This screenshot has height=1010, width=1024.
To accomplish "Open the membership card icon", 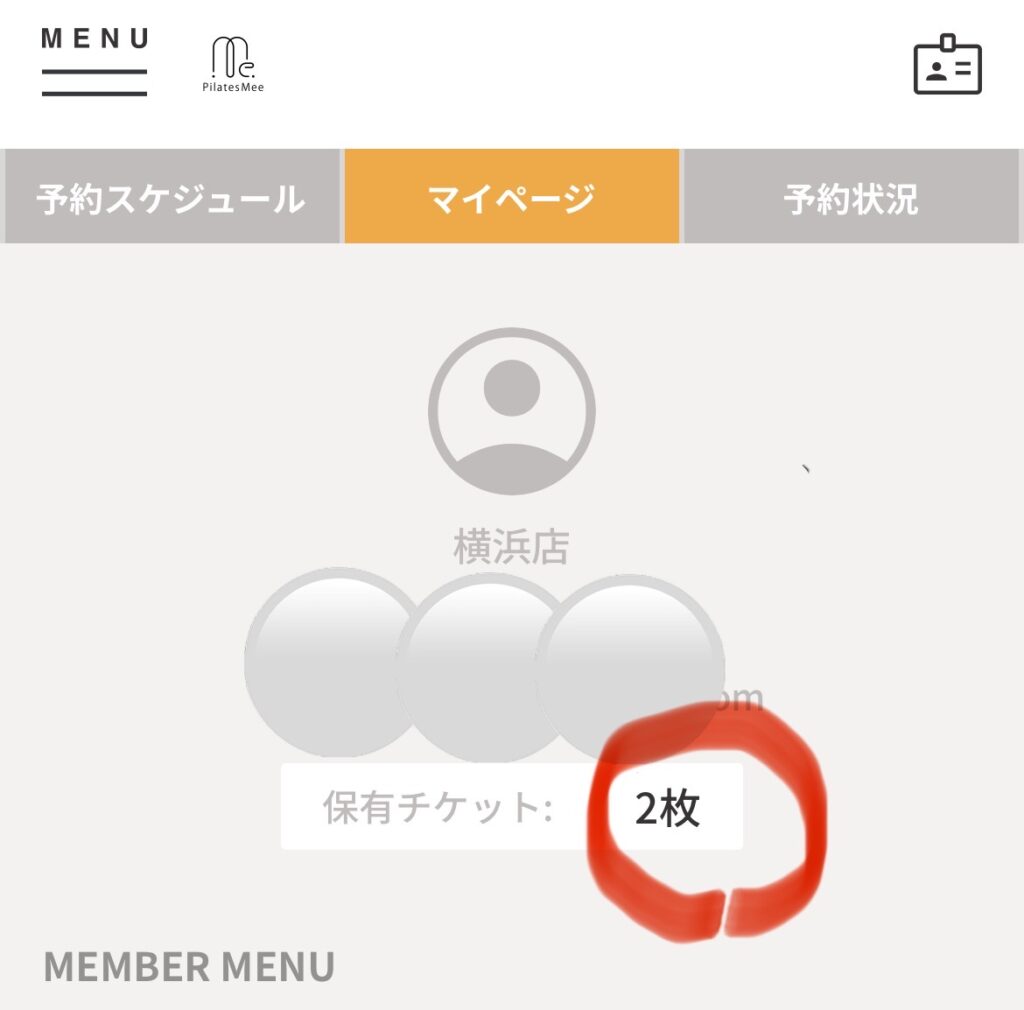I will pos(947,69).
